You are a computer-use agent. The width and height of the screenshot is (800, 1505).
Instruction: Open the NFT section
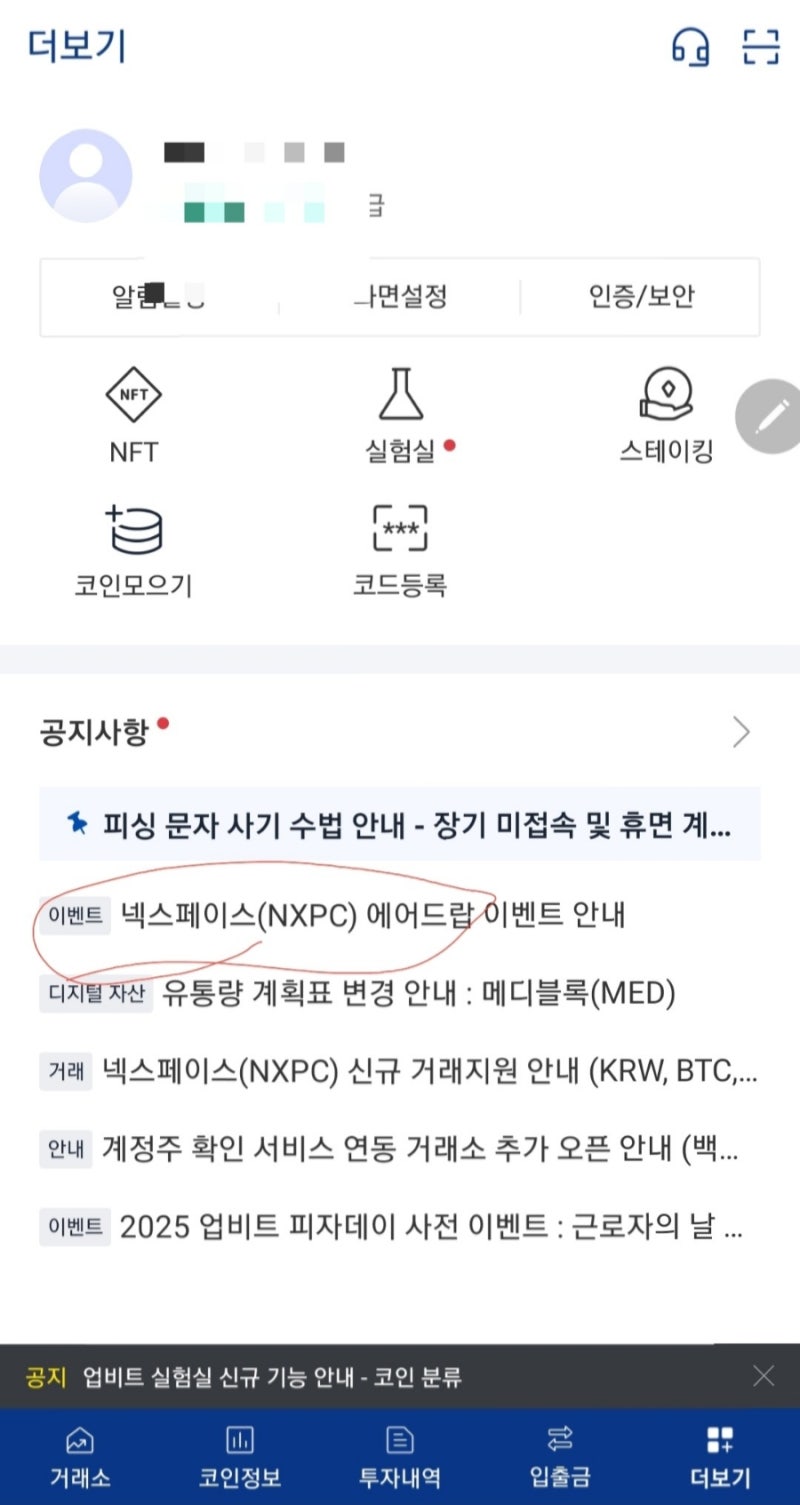[133, 415]
